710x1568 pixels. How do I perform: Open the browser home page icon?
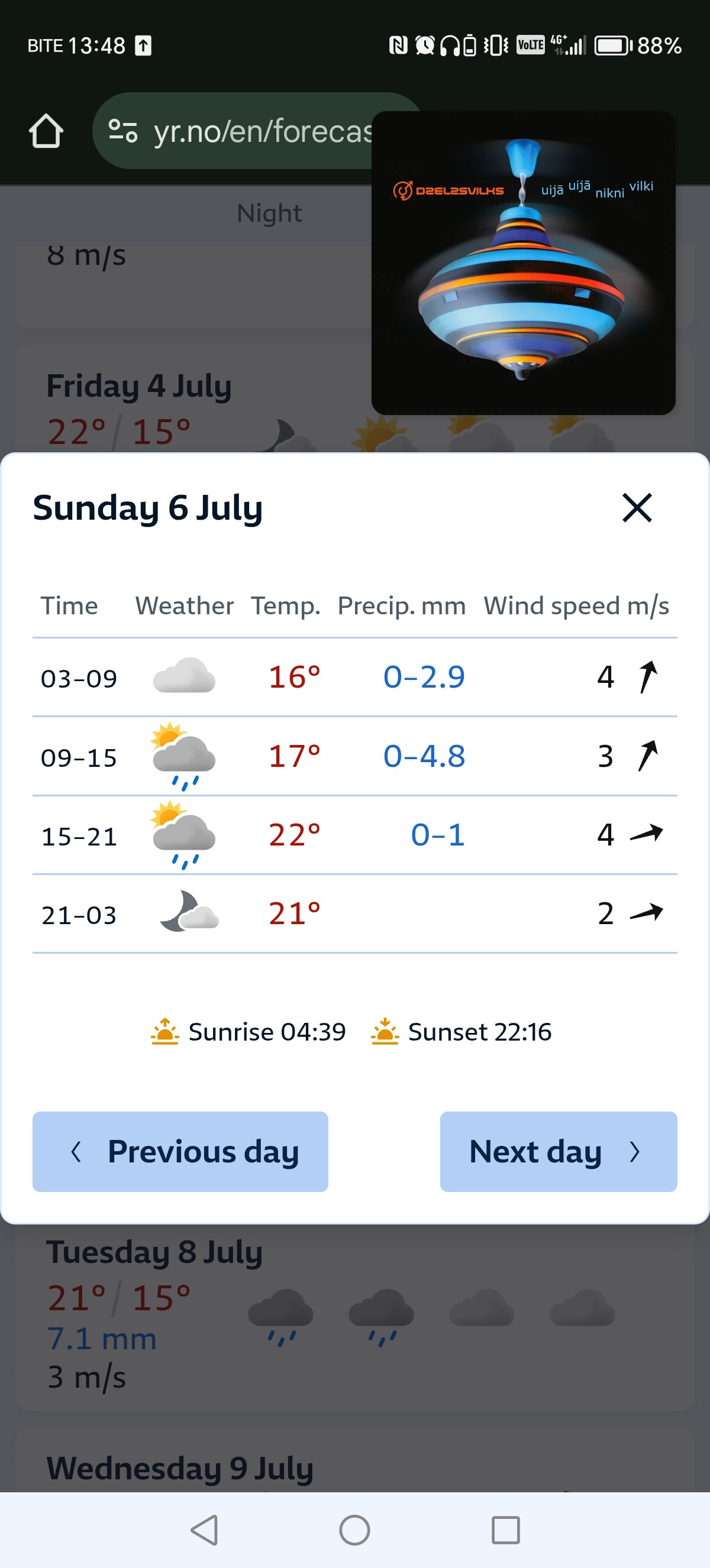46,131
